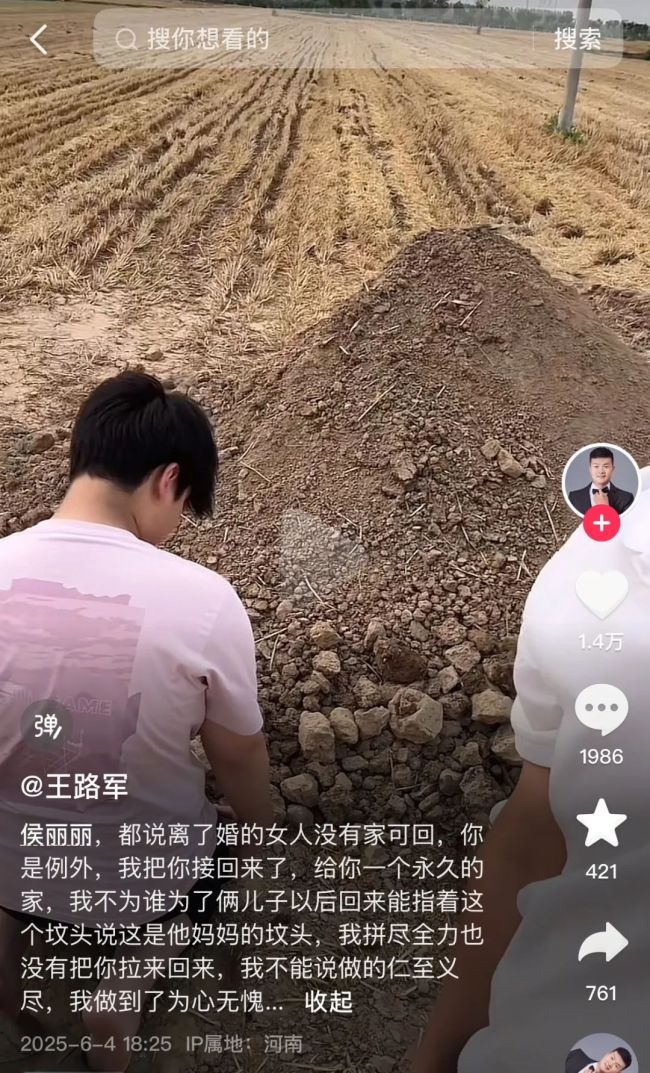
Task: Follow the author with the red plus
Action: [x=601, y=523]
